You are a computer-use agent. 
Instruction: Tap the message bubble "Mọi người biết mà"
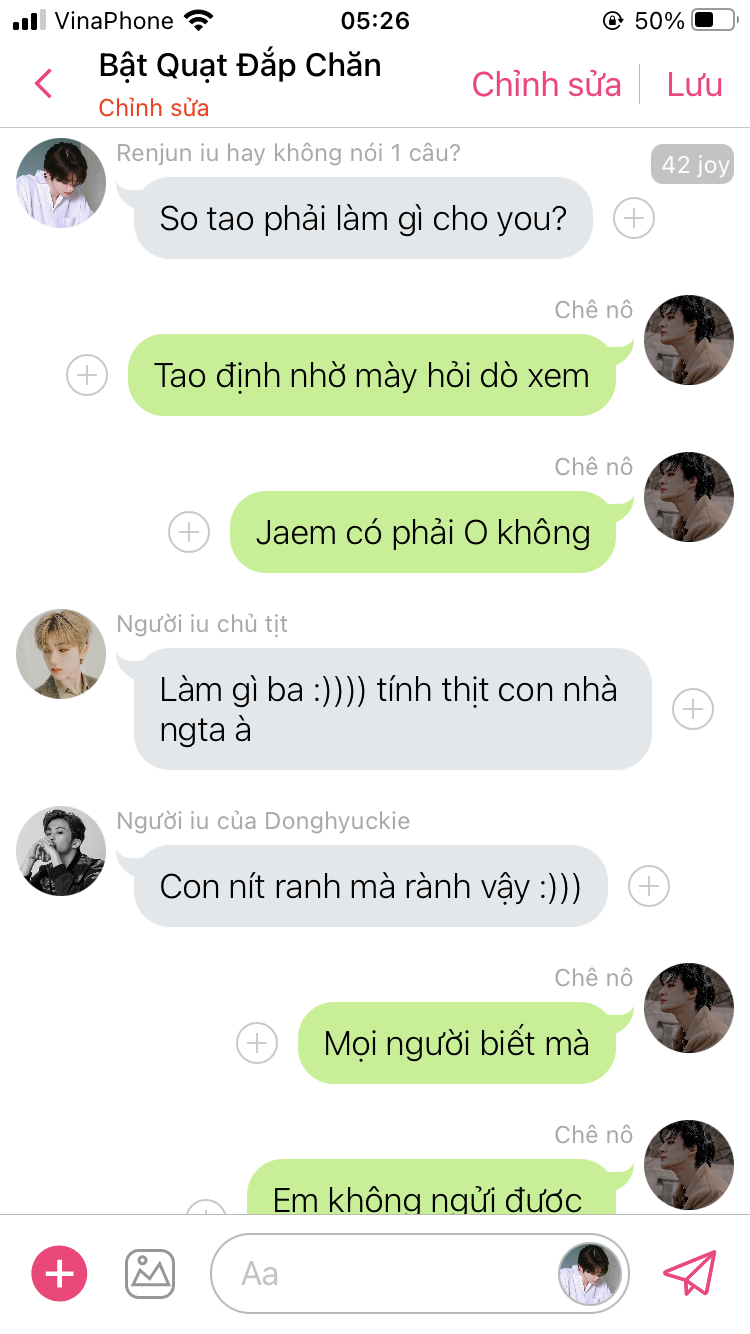pos(457,1043)
